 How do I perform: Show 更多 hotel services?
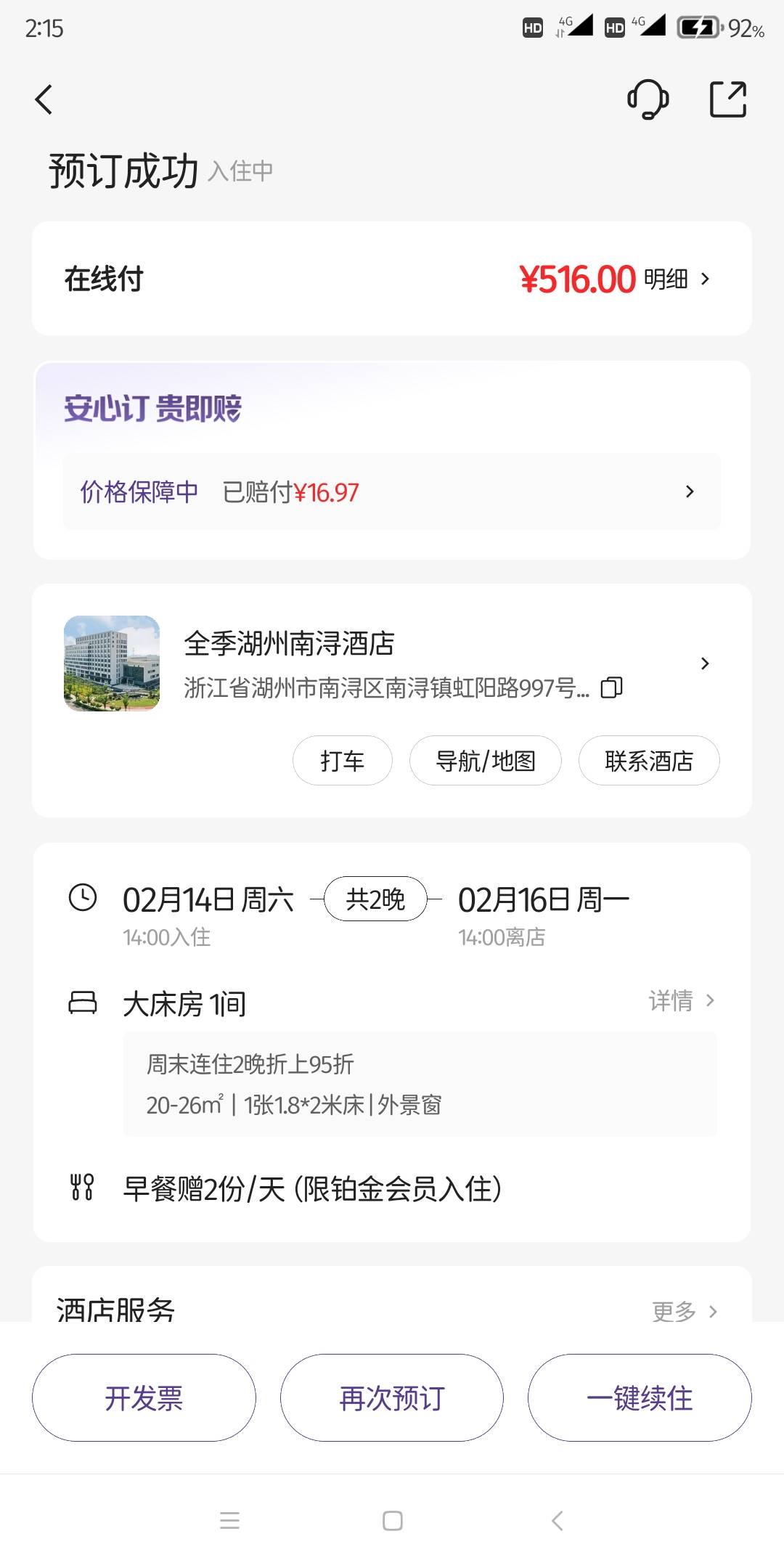[x=684, y=1311]
